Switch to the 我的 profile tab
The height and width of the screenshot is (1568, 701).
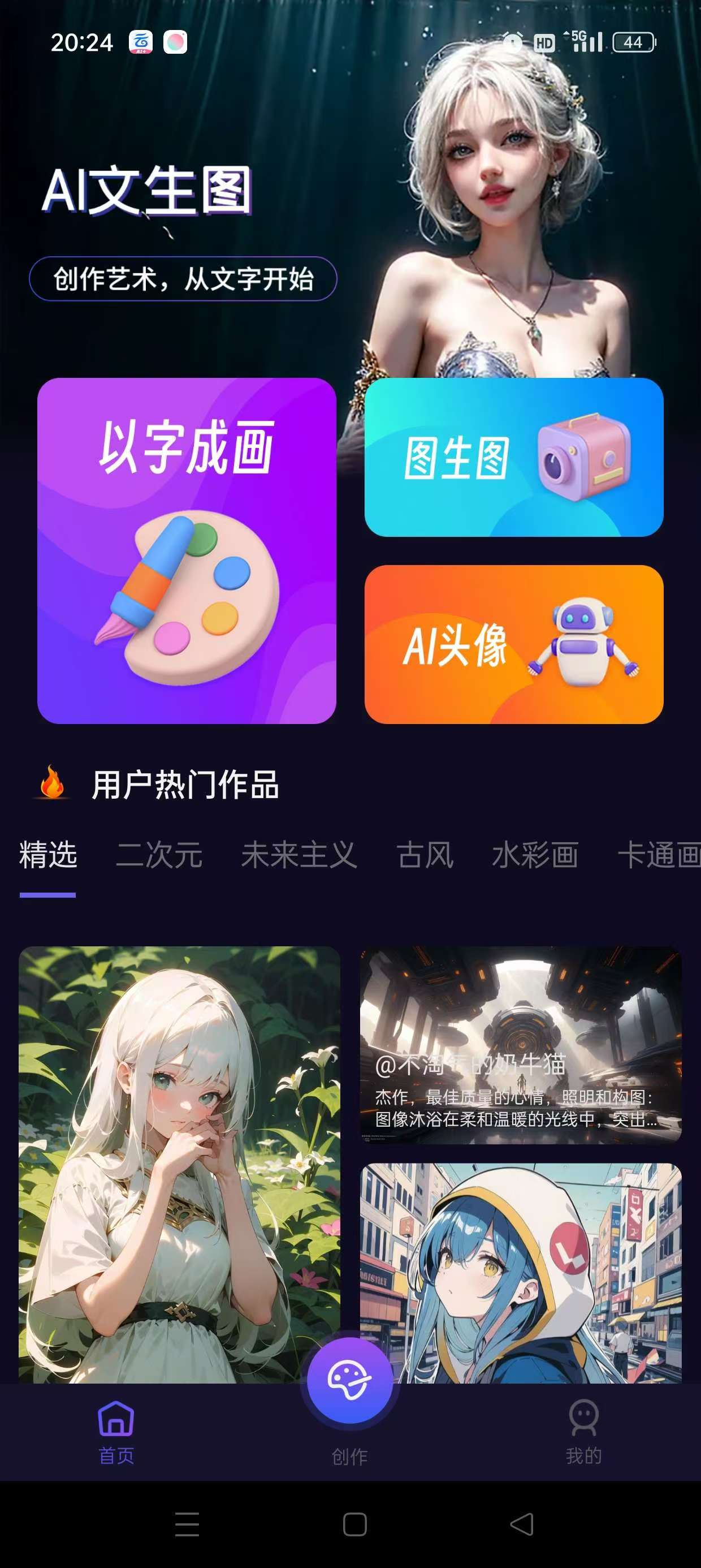click(583, 1431)
